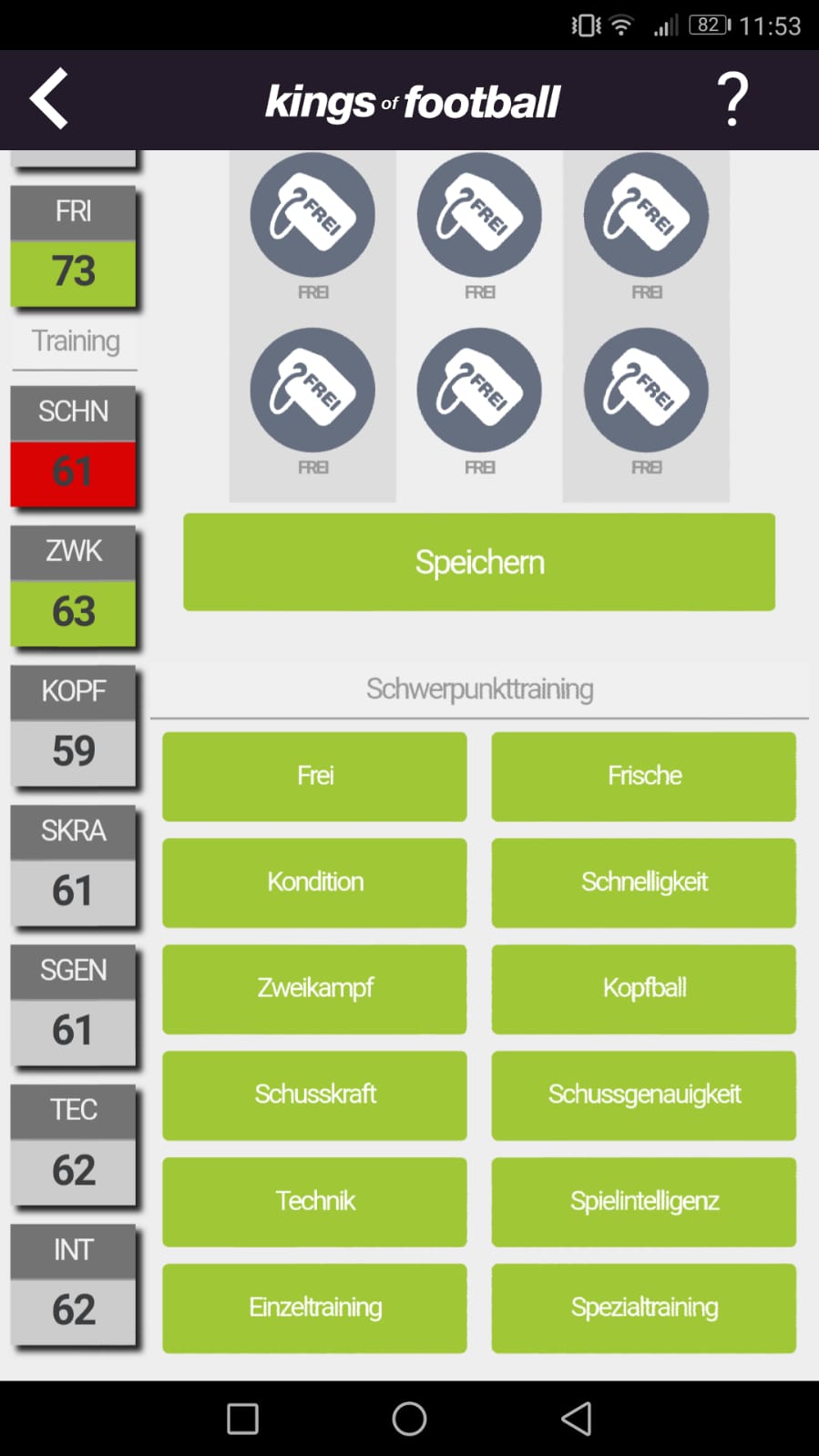Viewport: 819px width, 1456px height.
Task: Select Kondition training
Action: [x=314, y=882]
